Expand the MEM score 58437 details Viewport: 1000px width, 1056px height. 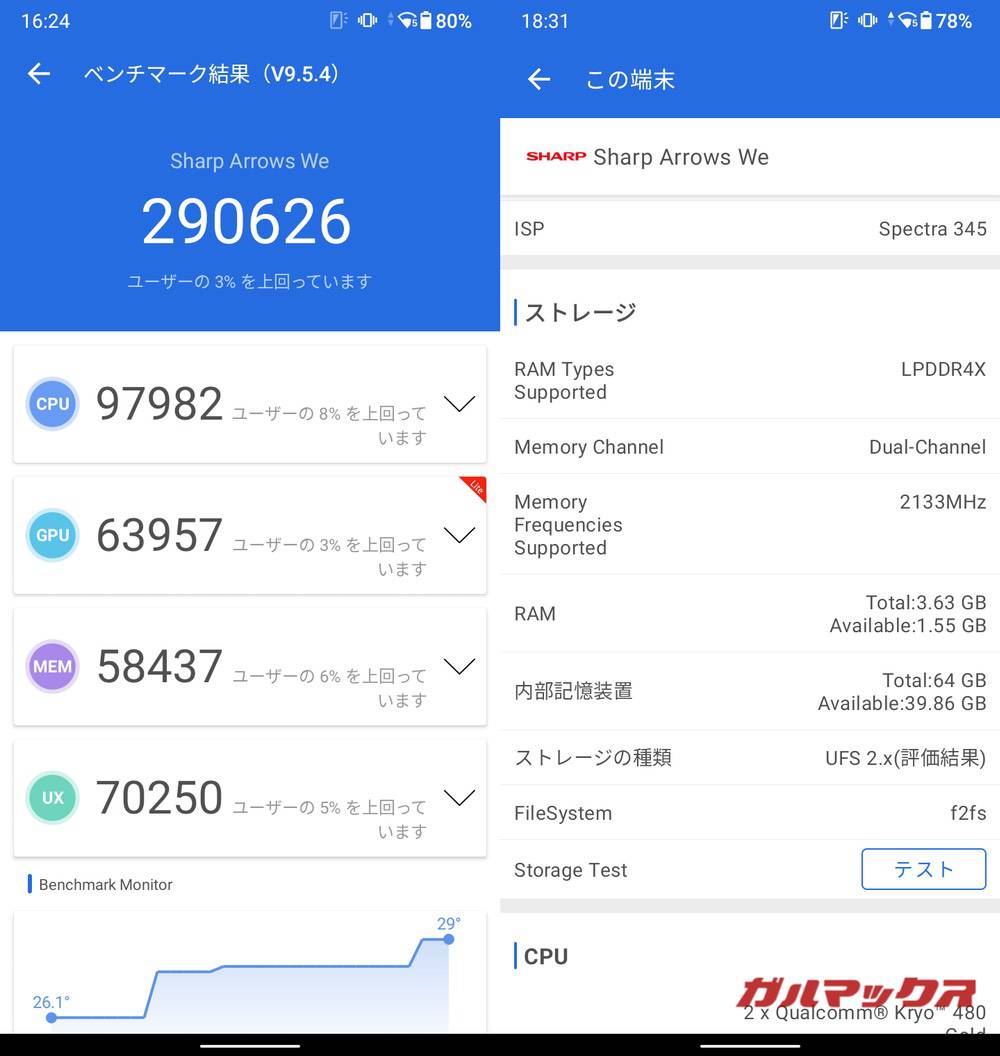click(459, 666)
